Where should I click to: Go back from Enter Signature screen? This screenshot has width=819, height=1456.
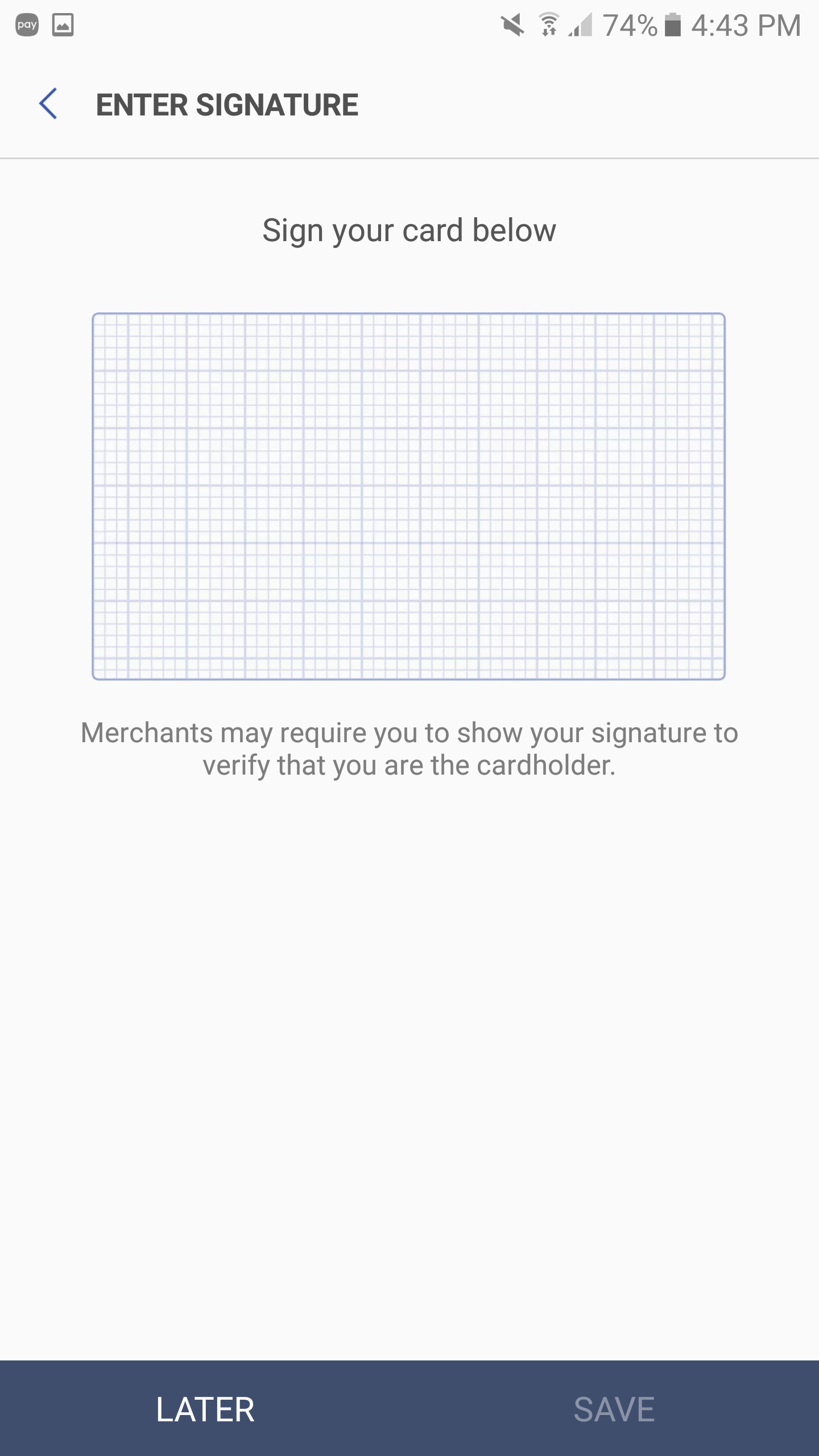coord(48,104)
